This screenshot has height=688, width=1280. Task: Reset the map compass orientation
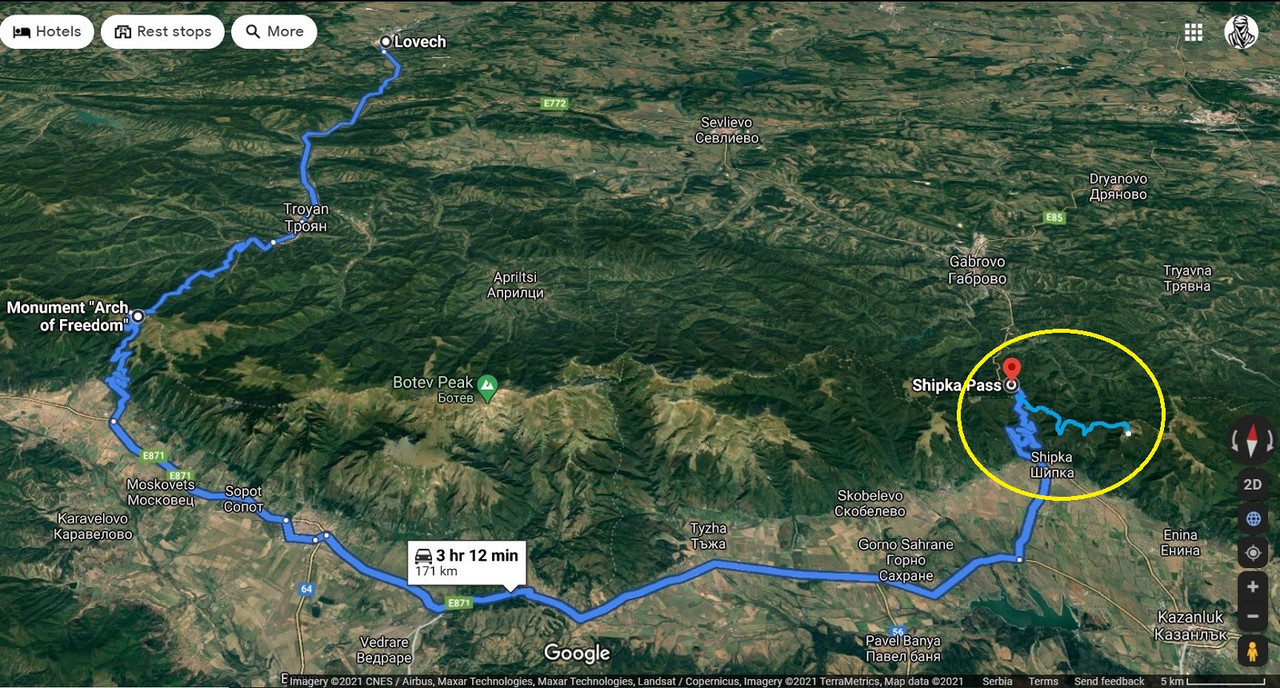point(1252,440)
